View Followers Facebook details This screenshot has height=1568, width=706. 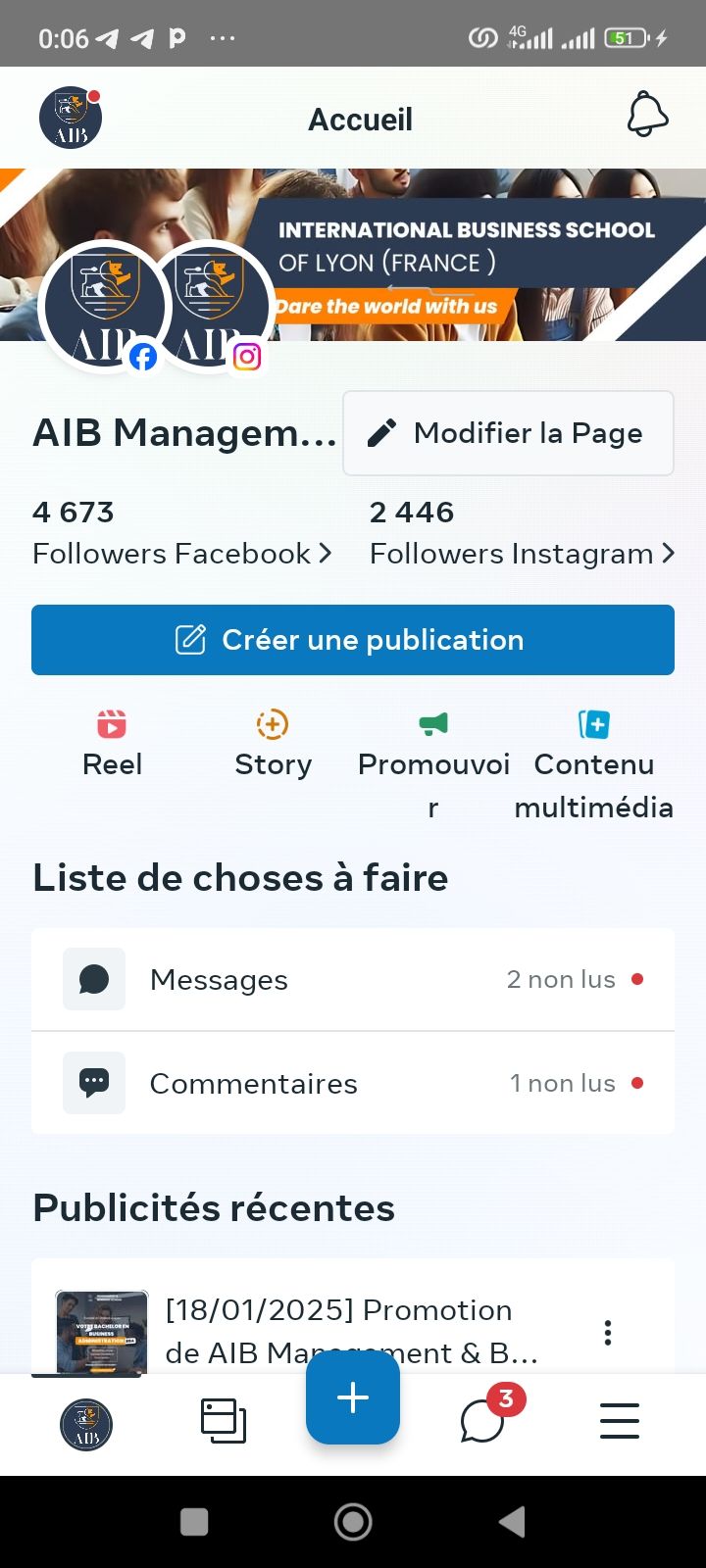pyautogui.click(x=182, y=554)
